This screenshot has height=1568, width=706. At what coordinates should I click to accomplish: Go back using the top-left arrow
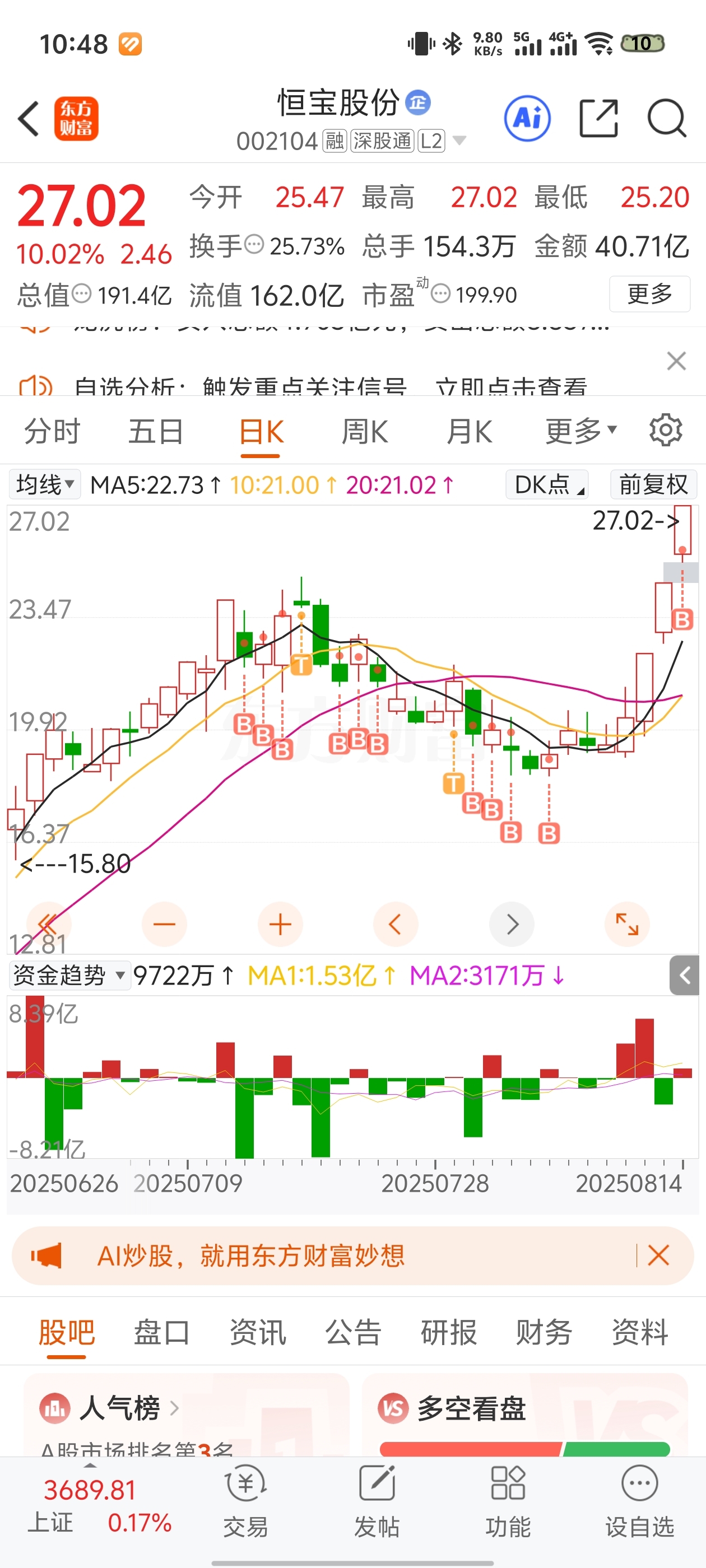pos(29,119)
